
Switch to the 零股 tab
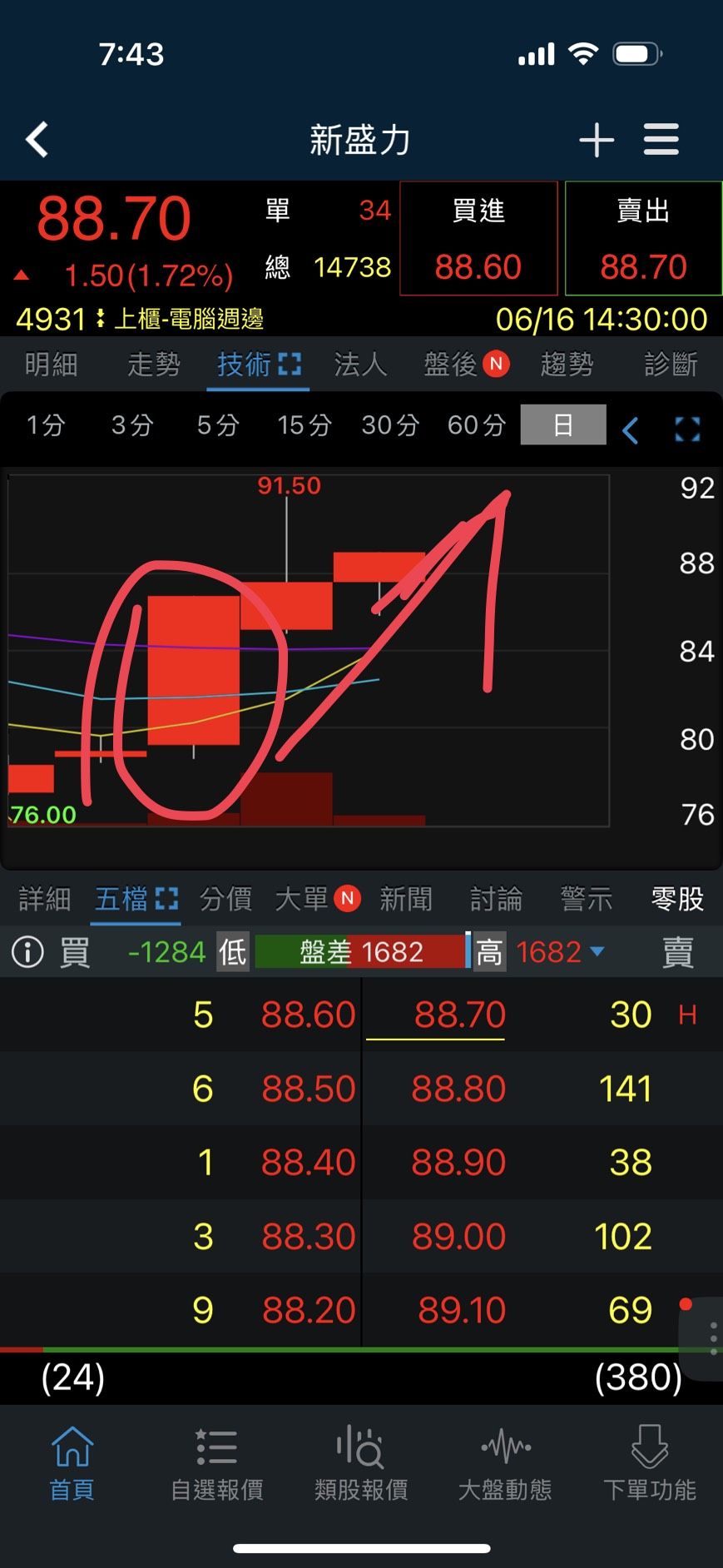[x=677, y=899]
